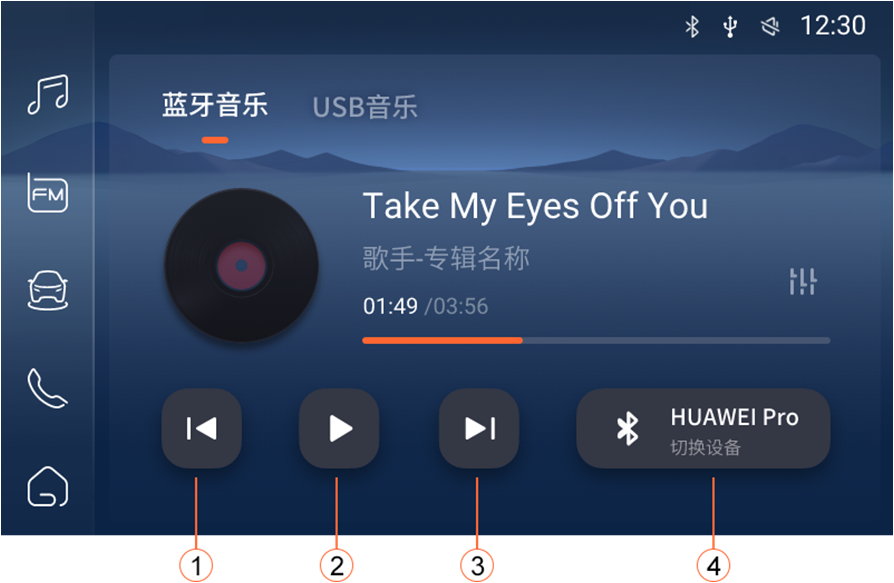
Task: Go to the home screen
Action: (48, 487)
